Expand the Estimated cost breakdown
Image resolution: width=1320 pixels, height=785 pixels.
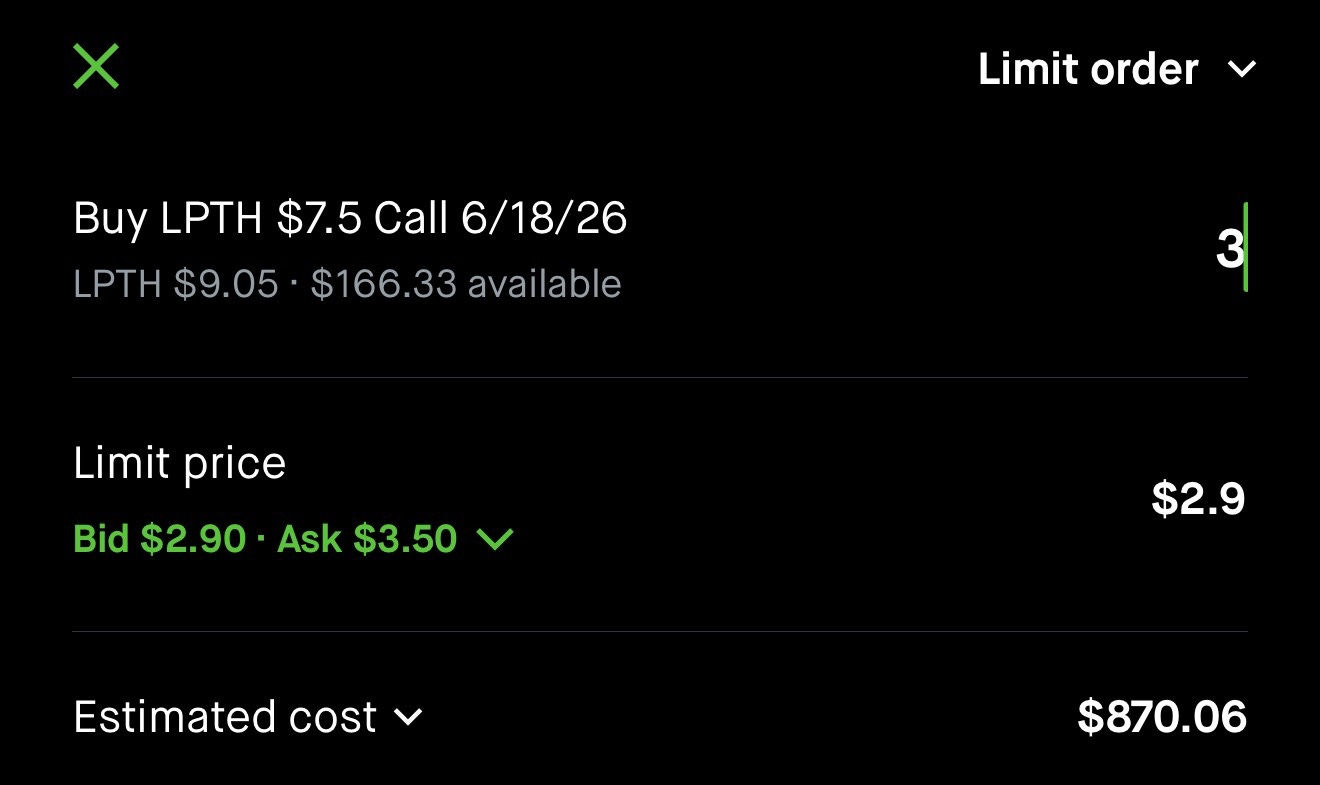click(248, 717)
